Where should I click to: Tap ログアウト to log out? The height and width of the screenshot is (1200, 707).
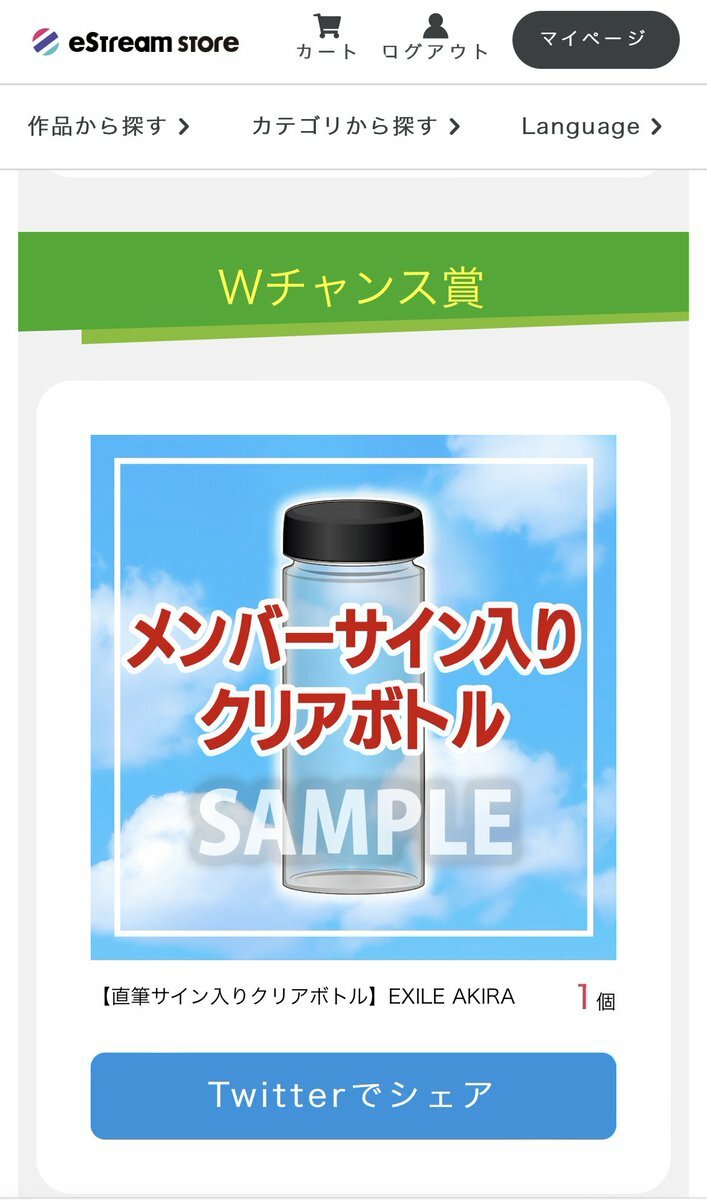point(435,37)
